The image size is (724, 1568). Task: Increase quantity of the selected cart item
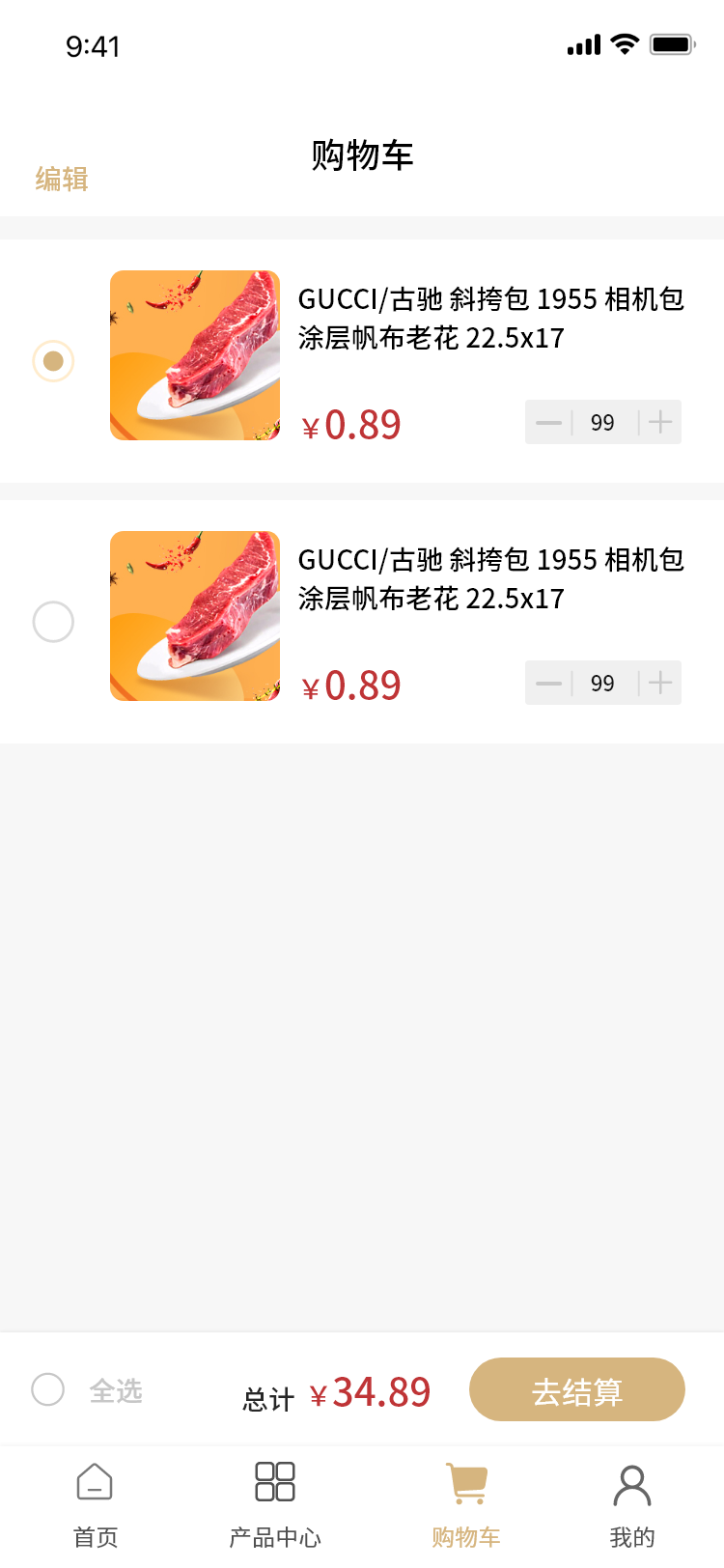(x=660, y=422)
